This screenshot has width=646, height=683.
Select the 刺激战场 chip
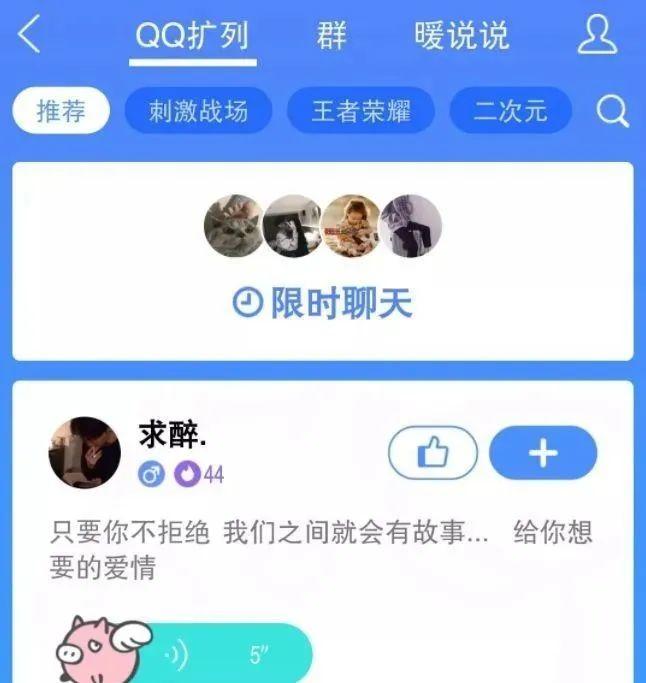[198, 111]
